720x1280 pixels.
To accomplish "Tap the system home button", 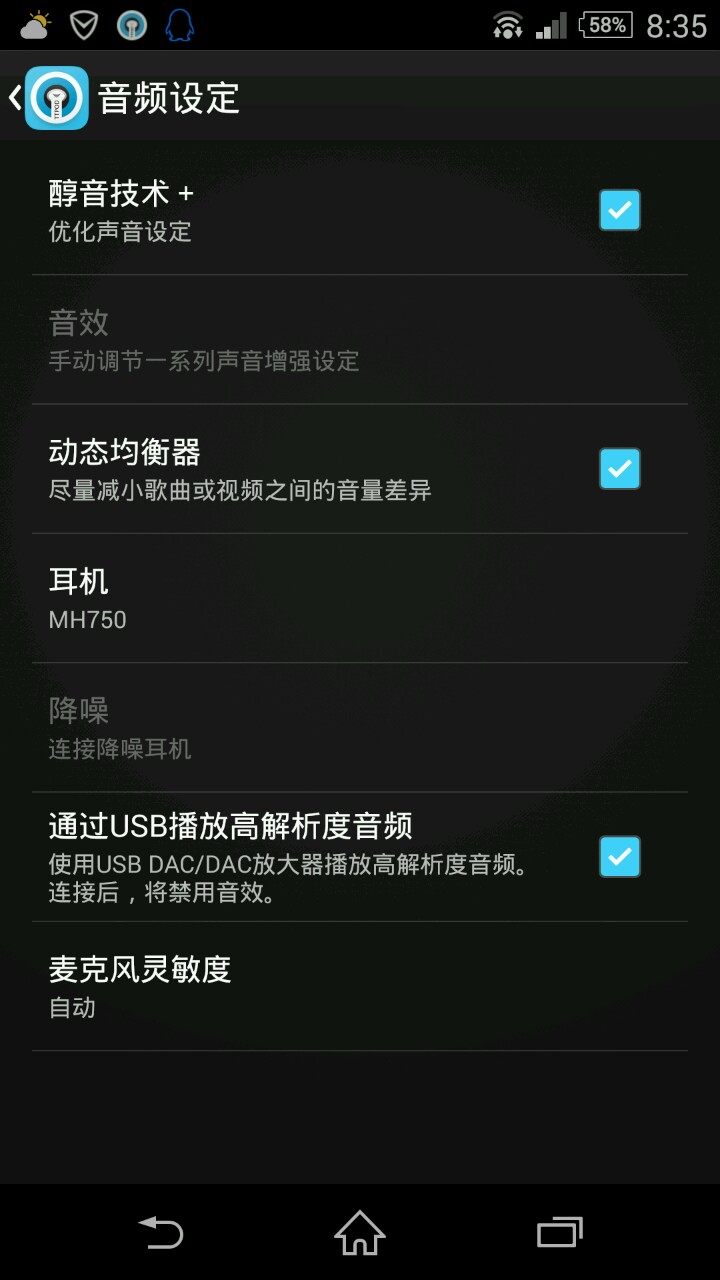I will coord(359,1232).
